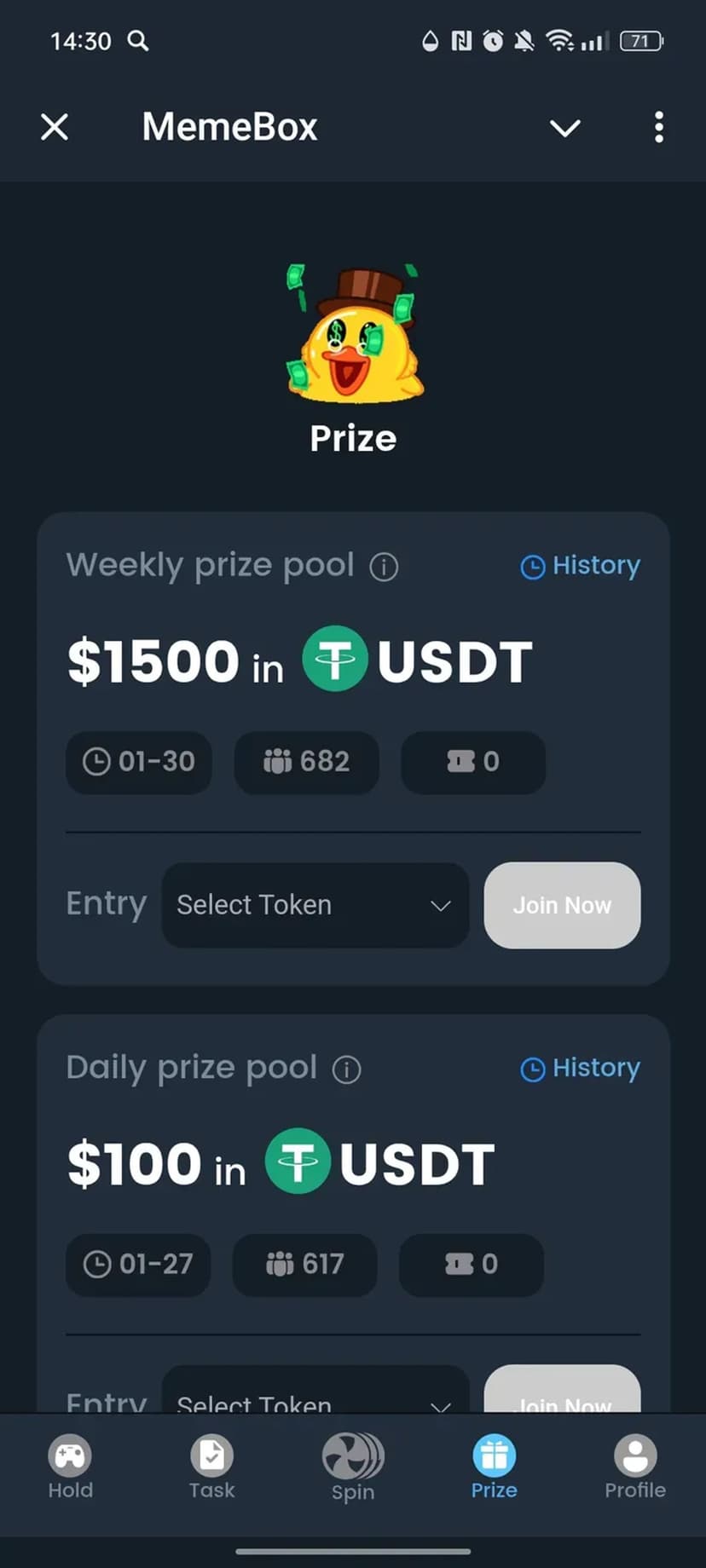Tap Join Now for the weekly pool

(x=562, y=905)
